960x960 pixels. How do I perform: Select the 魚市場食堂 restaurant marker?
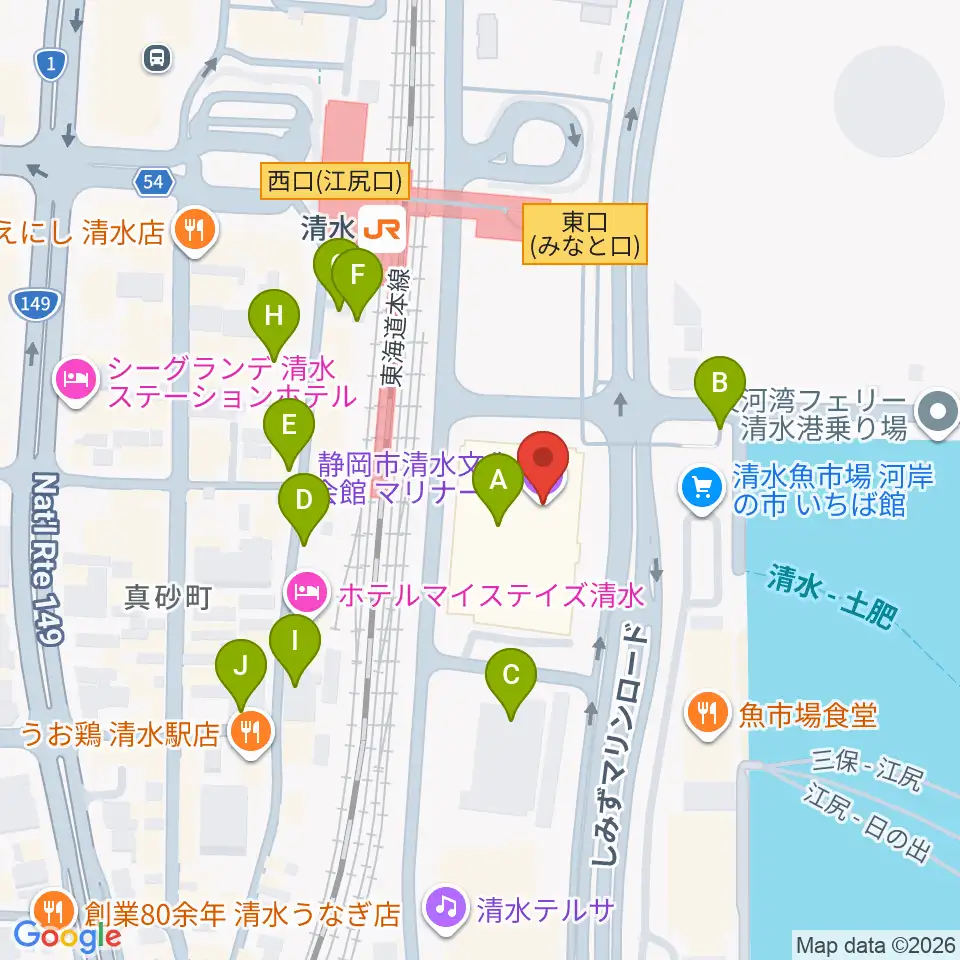708,714
